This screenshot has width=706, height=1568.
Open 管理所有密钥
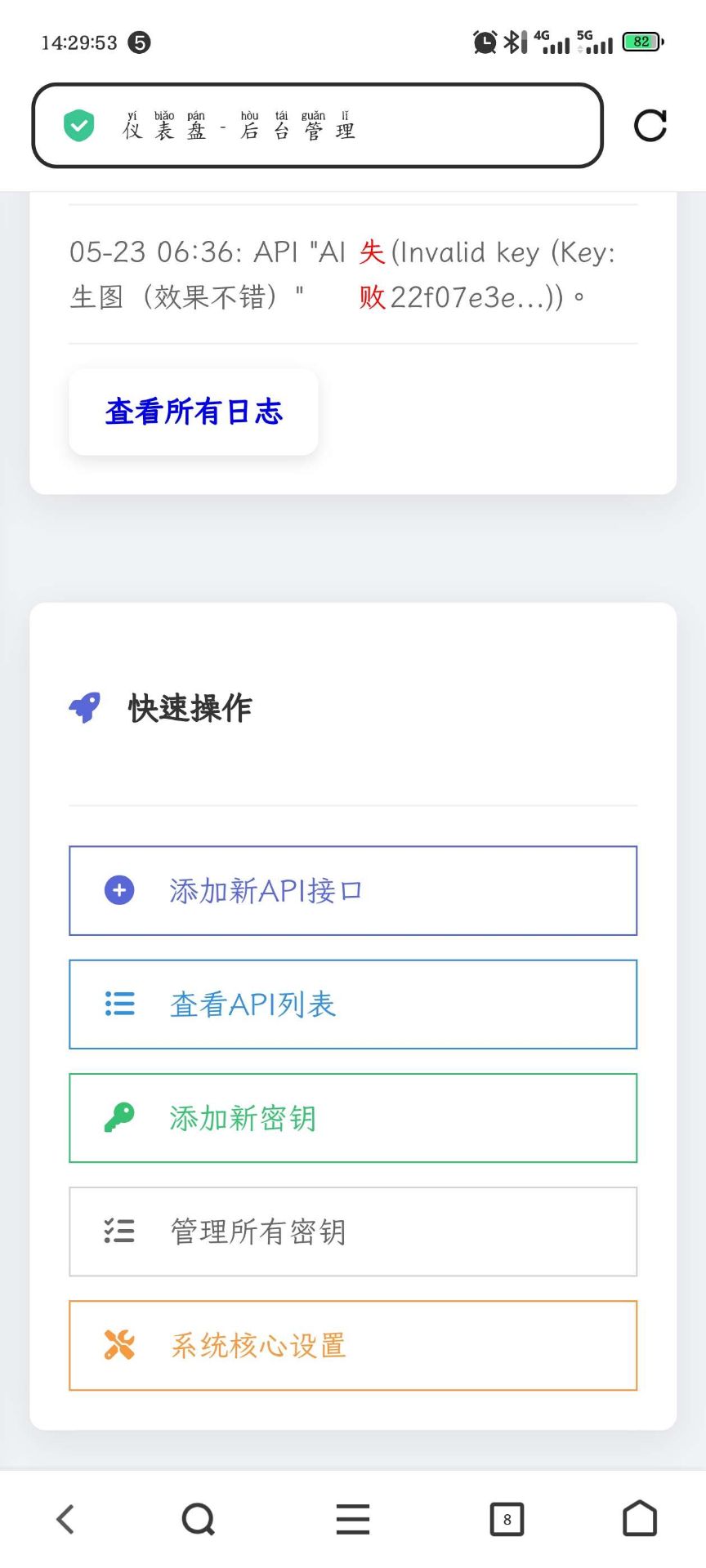(353, 1231)
